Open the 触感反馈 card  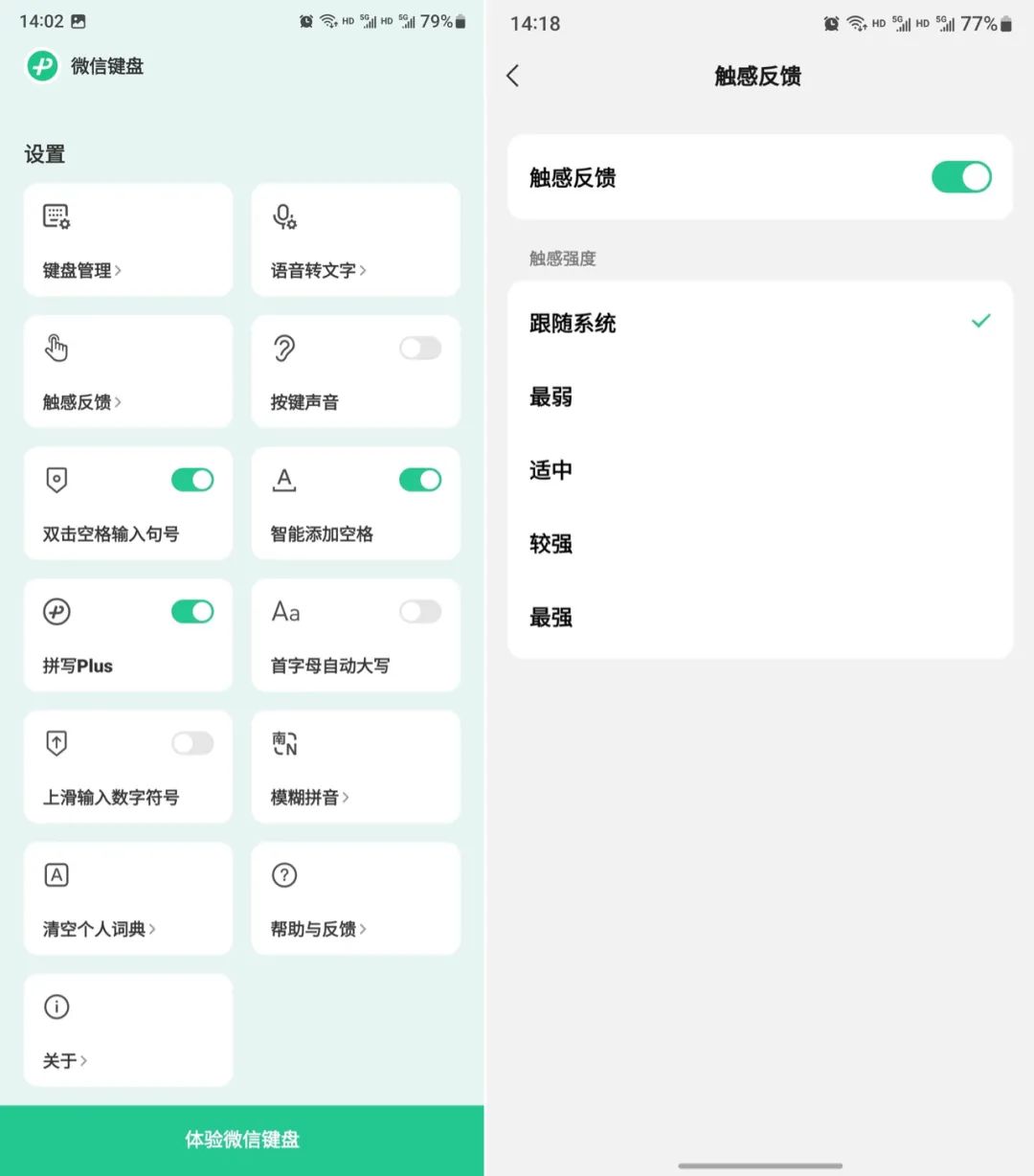pos(128,372)
